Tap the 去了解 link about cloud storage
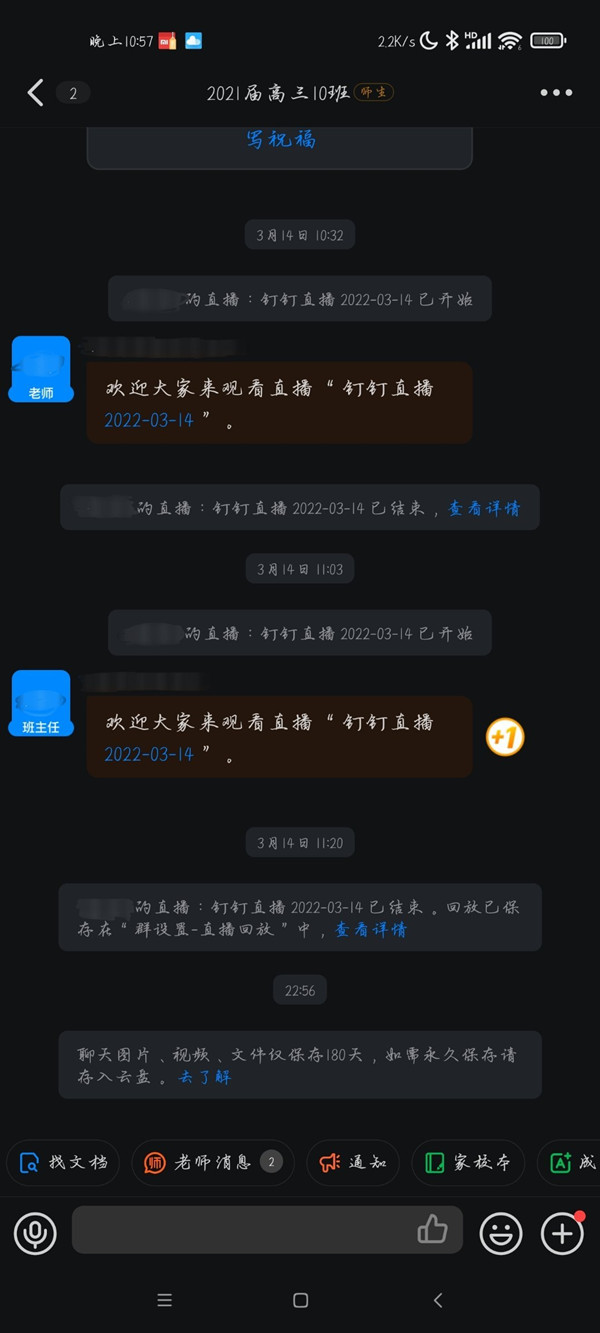 (x=205, y=1077)
